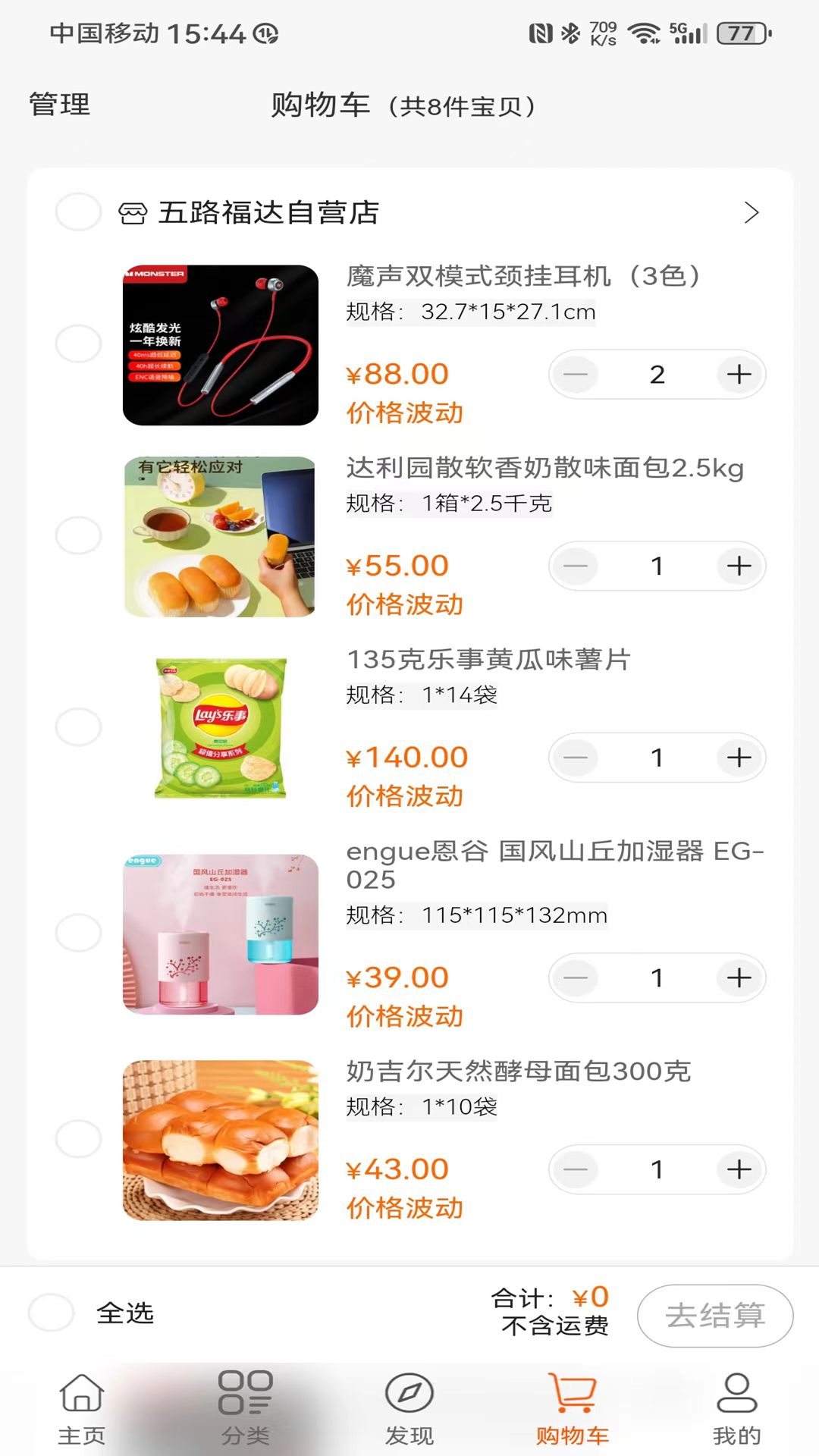Screen dimensions: 819x1456
Task: Tap 管理 to manage the cart
Action: coord(59,105)
